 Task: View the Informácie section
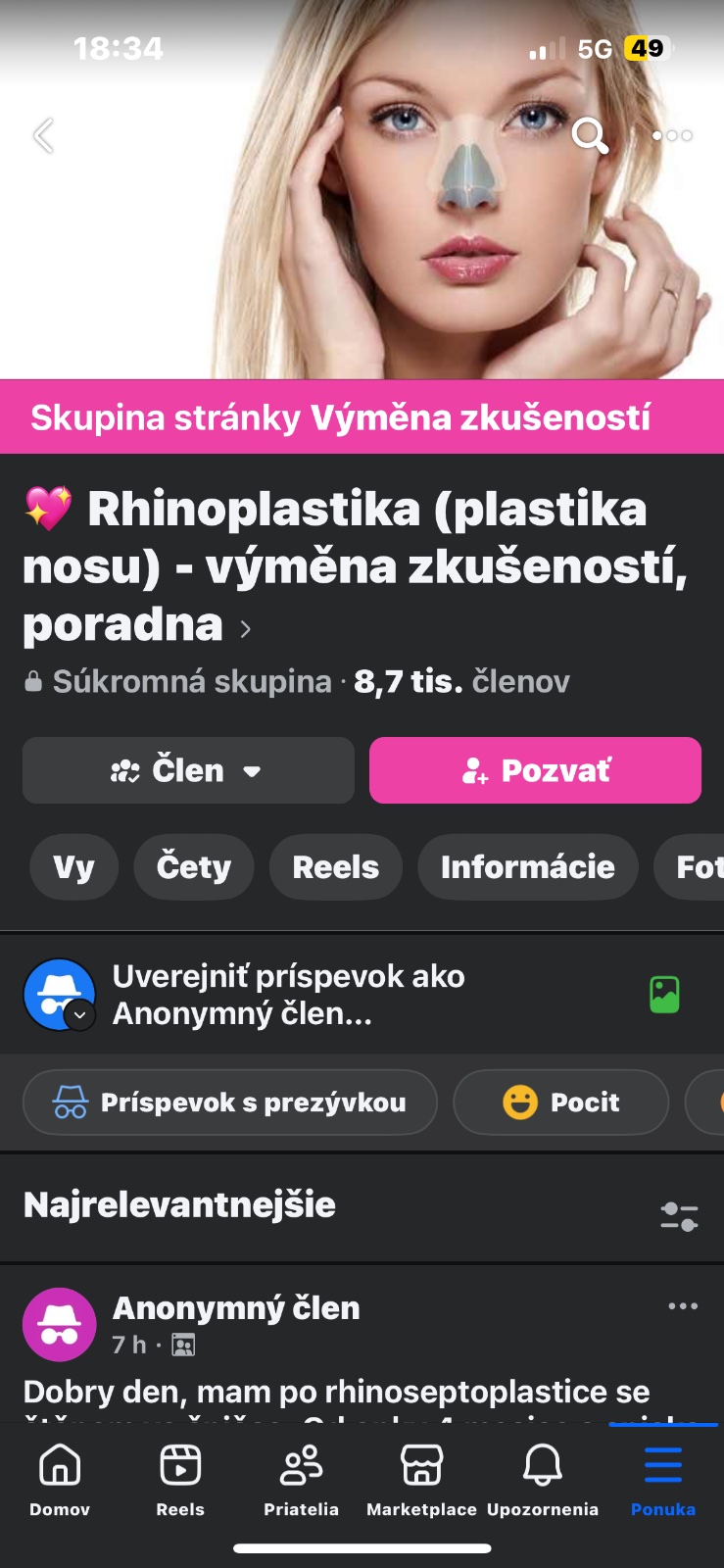527,867
